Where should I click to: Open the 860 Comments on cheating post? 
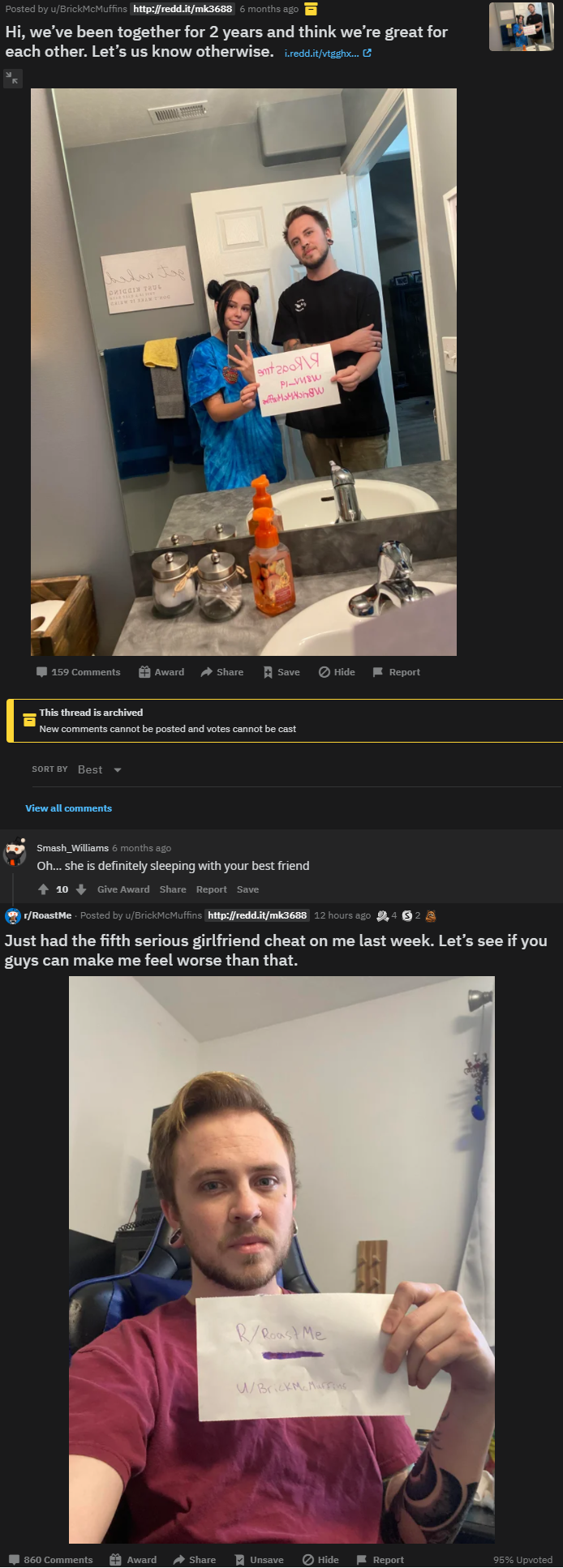50,1560
